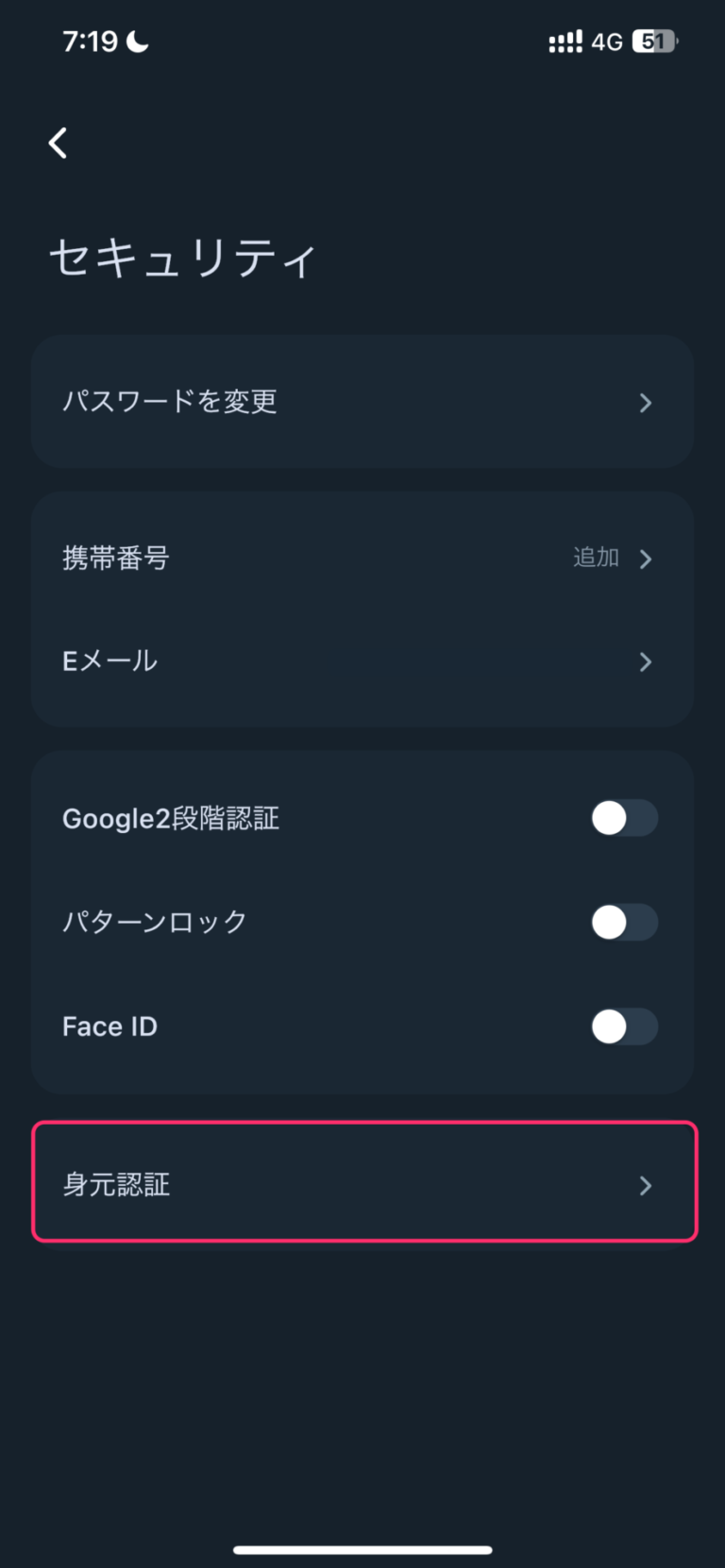The image size is (725, 1568).
Task: Tap the back arrow icon
Action: pyautogui.click(x=57, y=142)
